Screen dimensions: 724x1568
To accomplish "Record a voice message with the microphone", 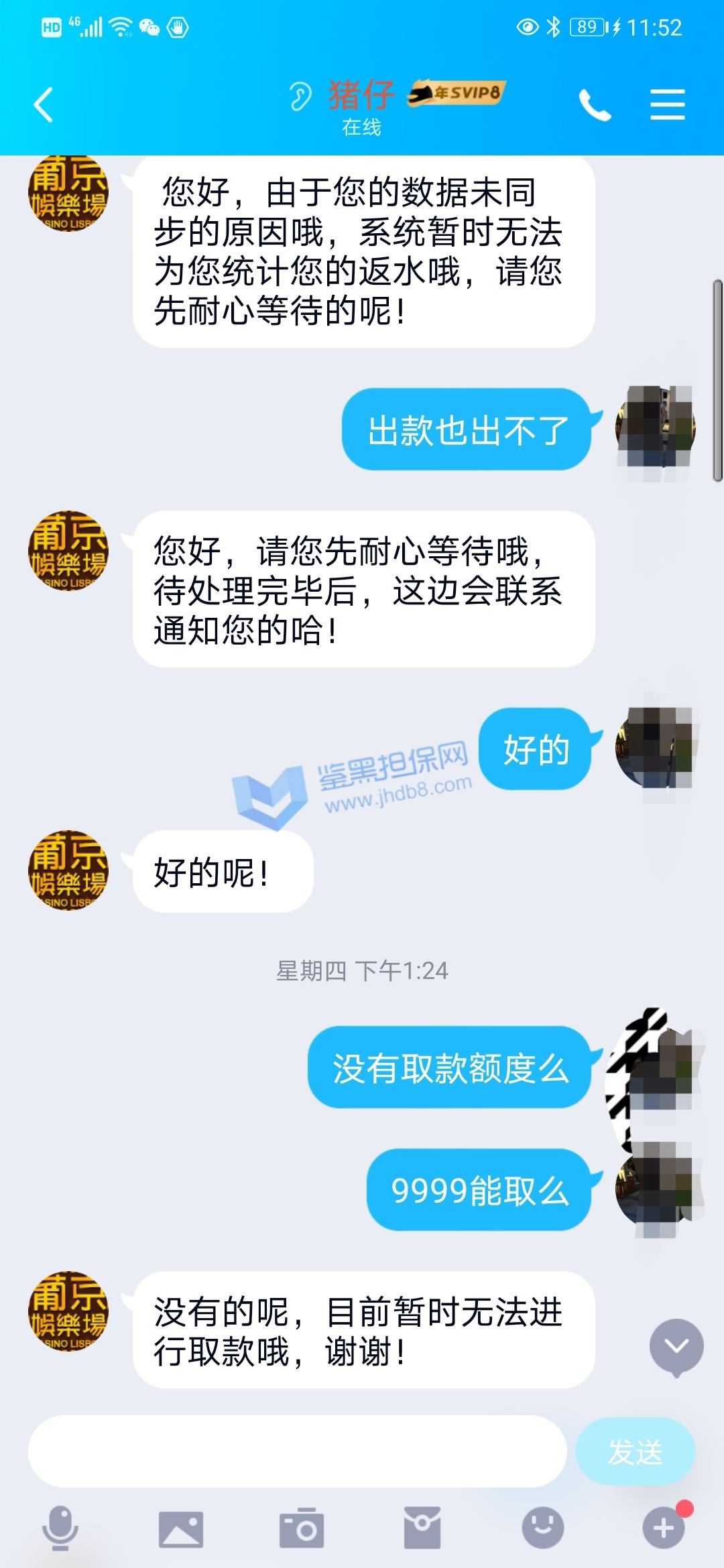I will point(60,1528).
